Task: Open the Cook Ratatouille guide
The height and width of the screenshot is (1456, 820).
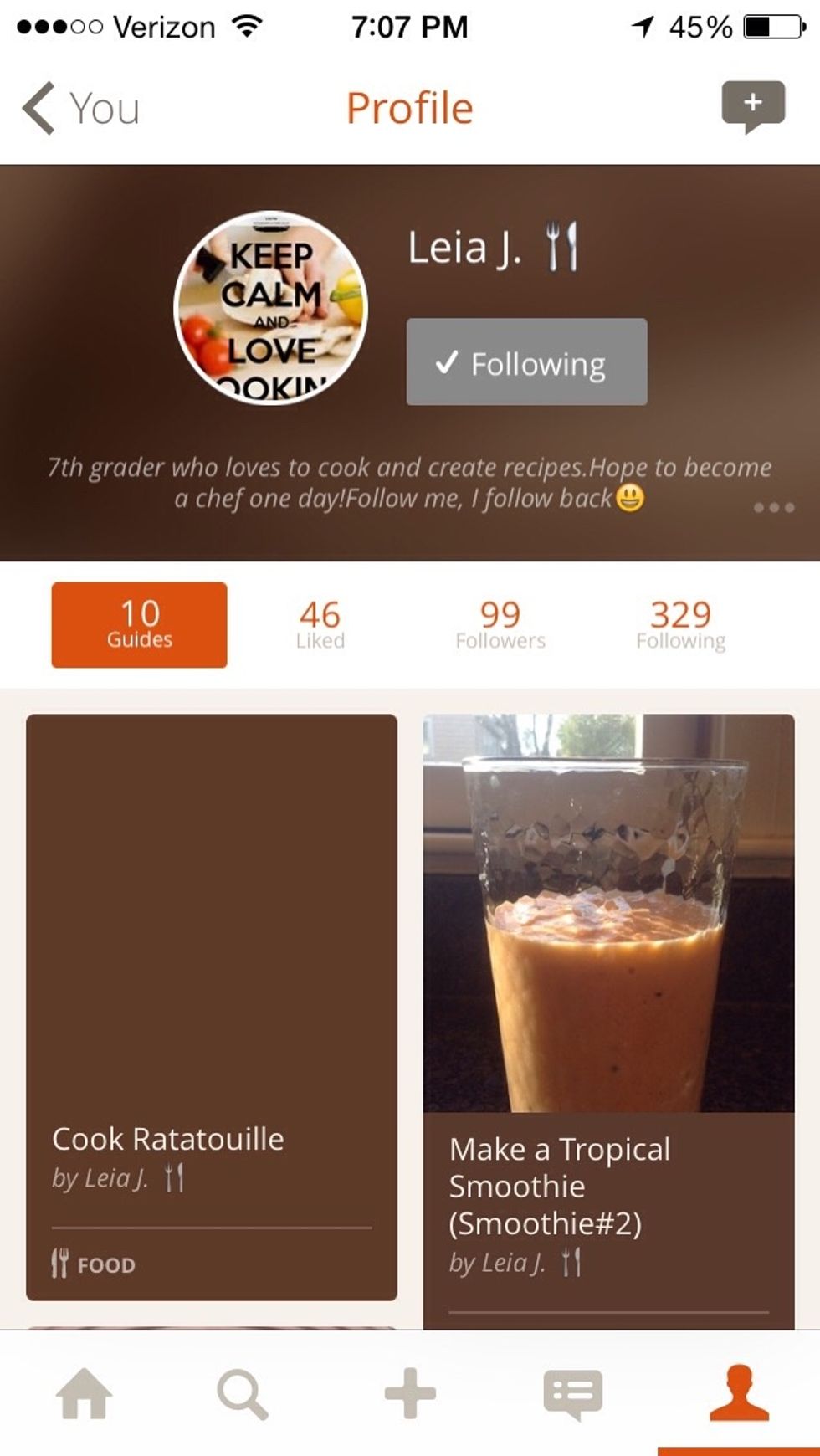Action: 211,1004
